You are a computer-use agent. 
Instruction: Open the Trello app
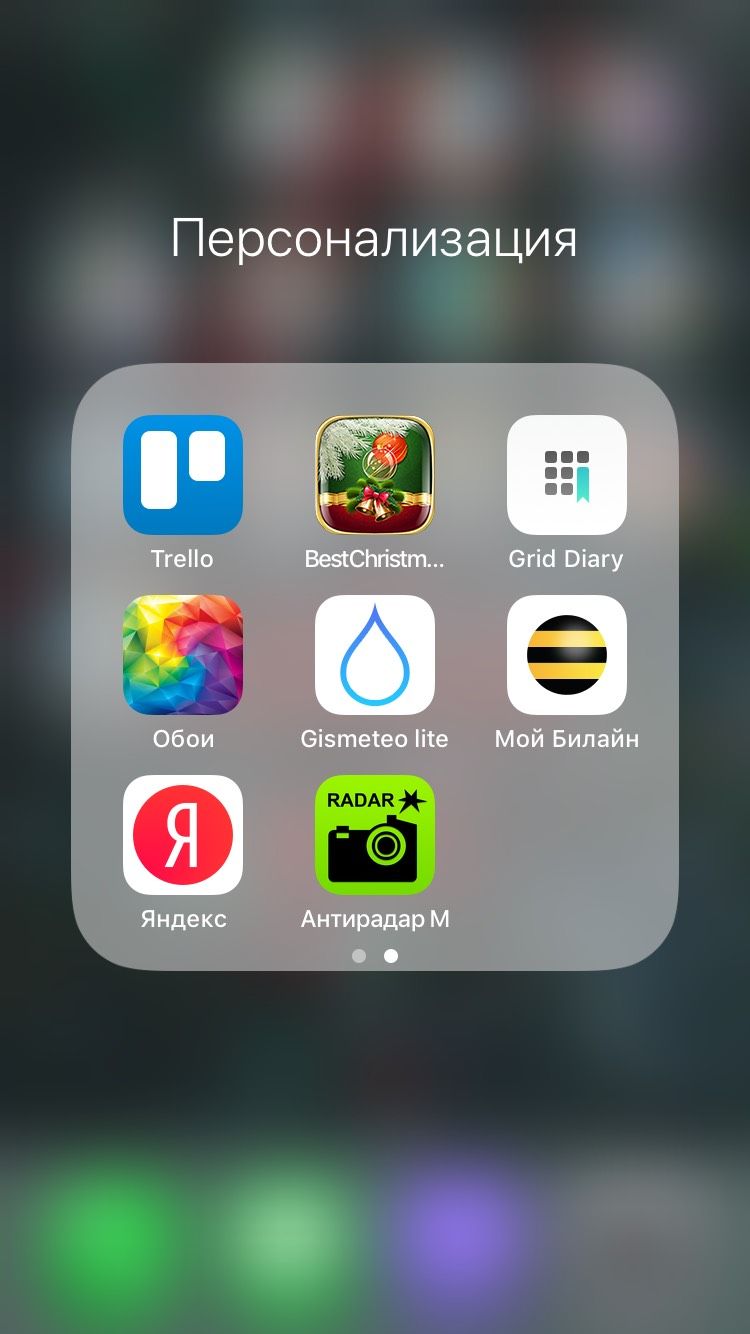point(183,475)
